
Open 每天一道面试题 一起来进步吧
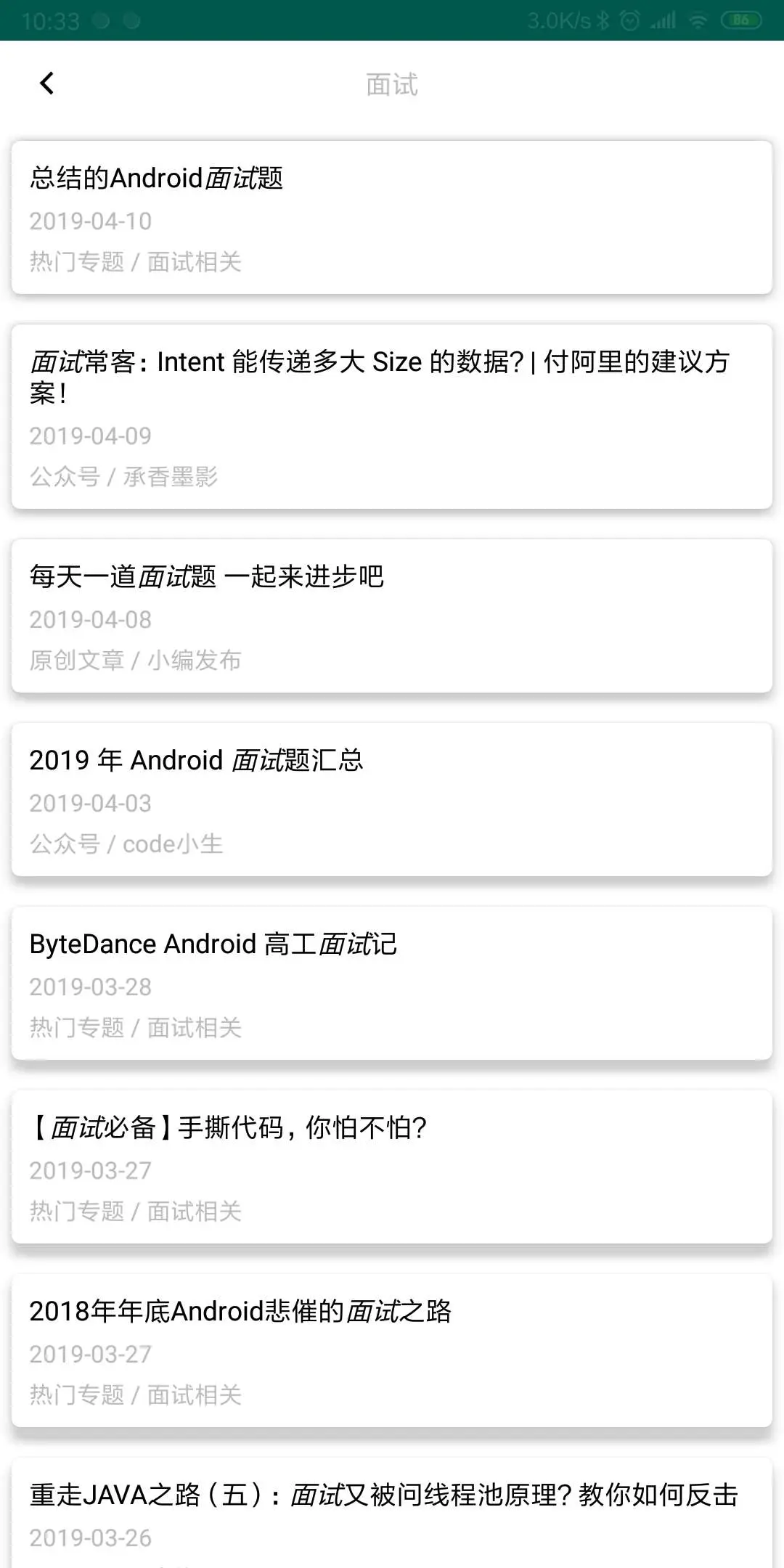pos(392,616)
